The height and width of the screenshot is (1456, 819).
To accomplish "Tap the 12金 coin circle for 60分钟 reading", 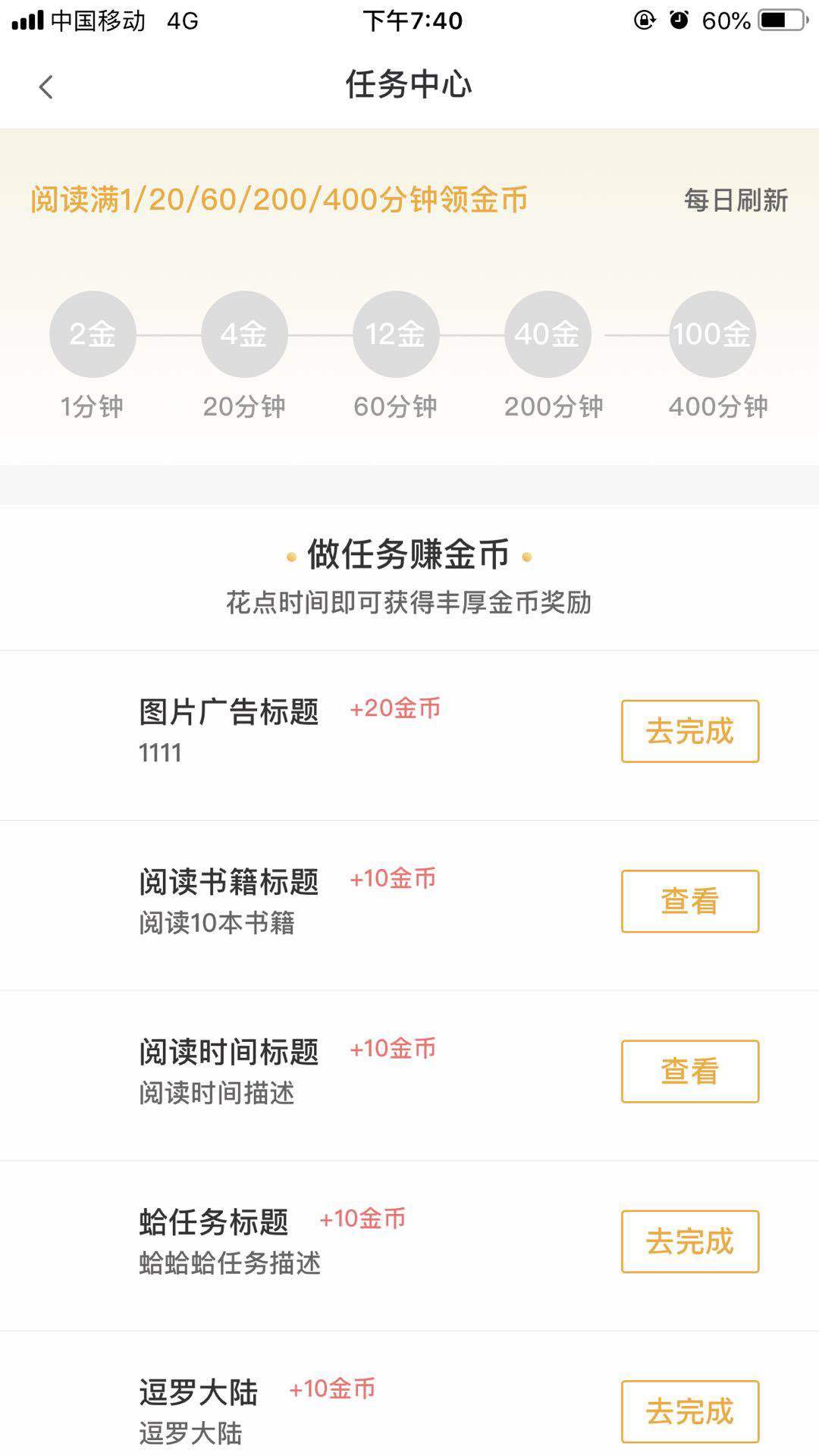I will click(396, 334).
